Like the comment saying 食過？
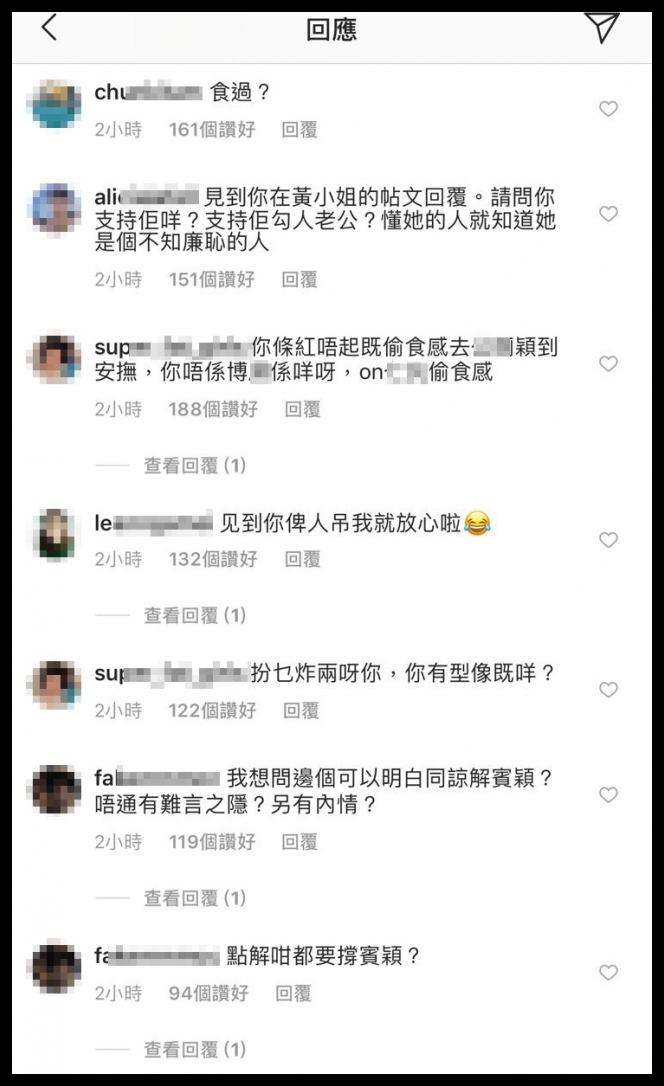Viewport: 664px width, 1086px height. [x=608, y=109]
